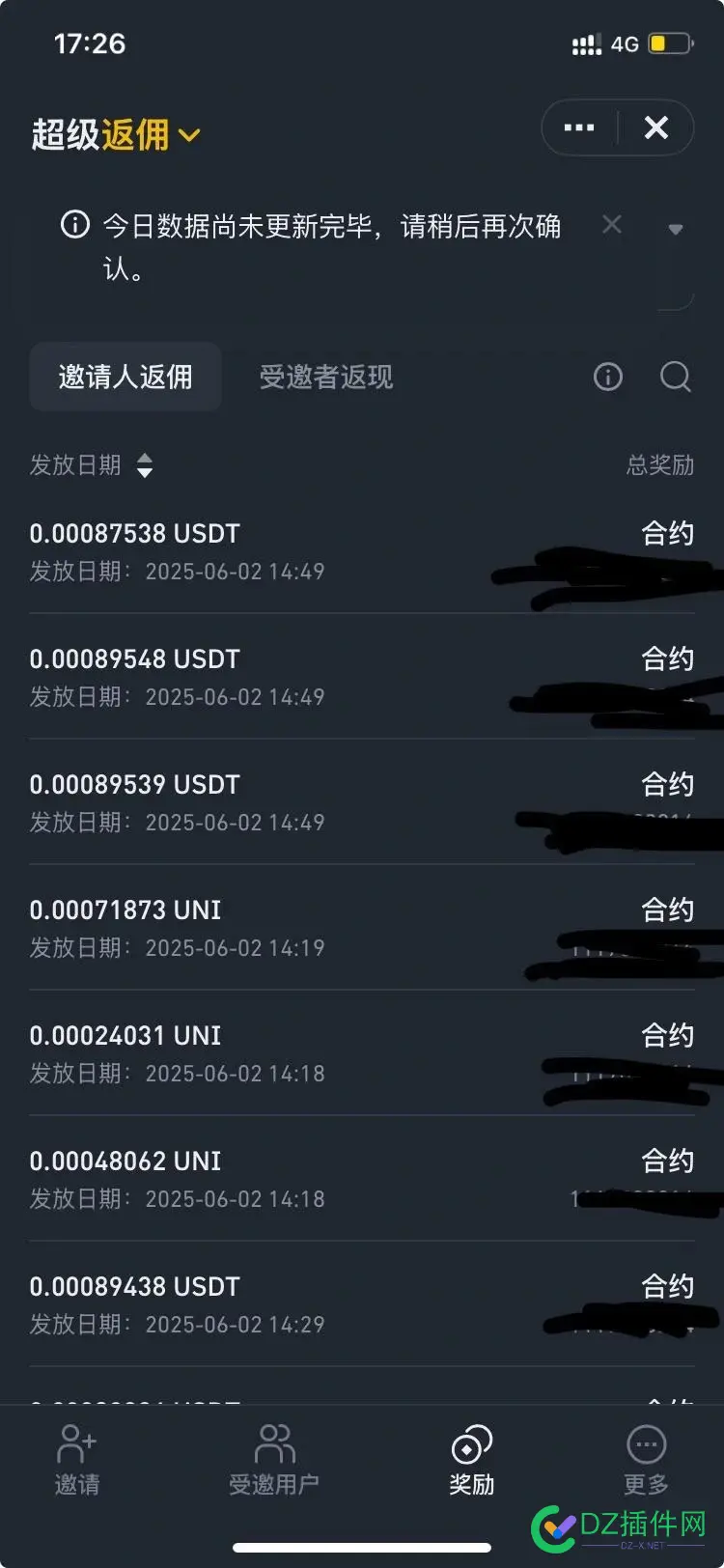Image resolution: width=724 pixels, height=1568 pixels.
Task: Switch to the 受邀者返现 tab
Action: click(x=323, y=377)
